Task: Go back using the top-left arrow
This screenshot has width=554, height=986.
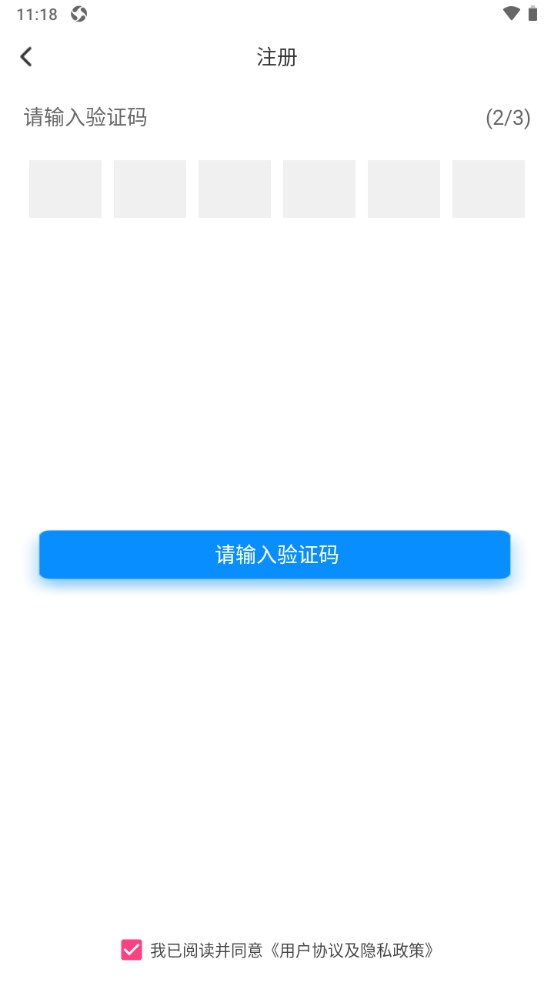Action: pos(26,57)
